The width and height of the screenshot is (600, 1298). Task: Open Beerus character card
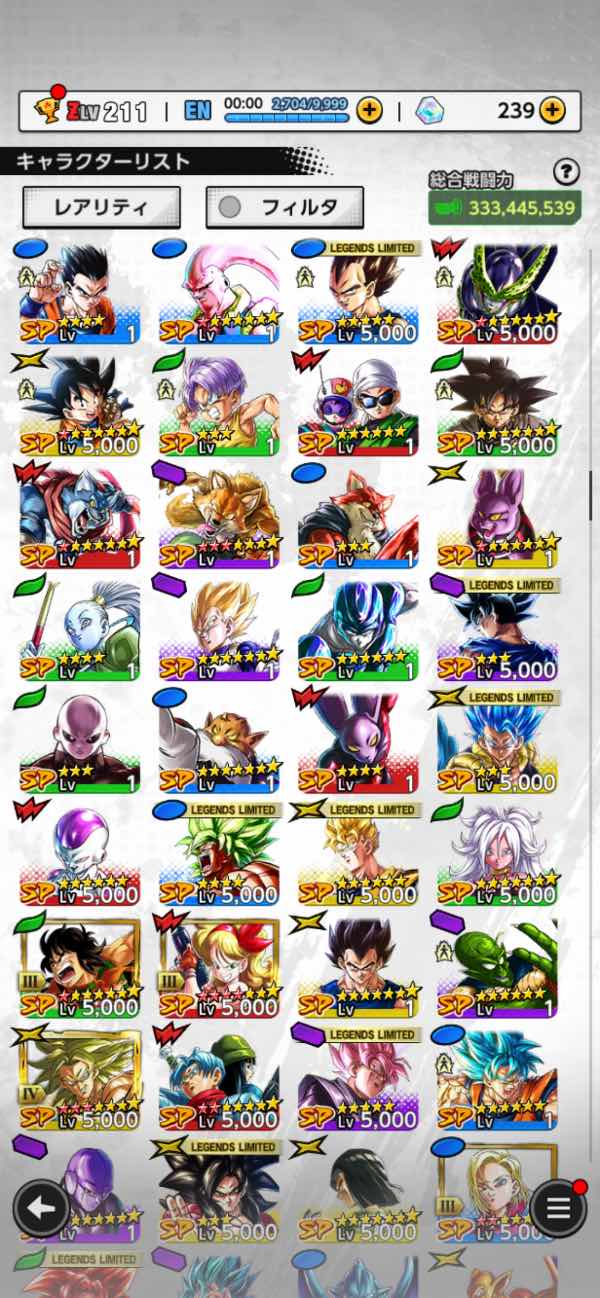(x=497, y=515)
